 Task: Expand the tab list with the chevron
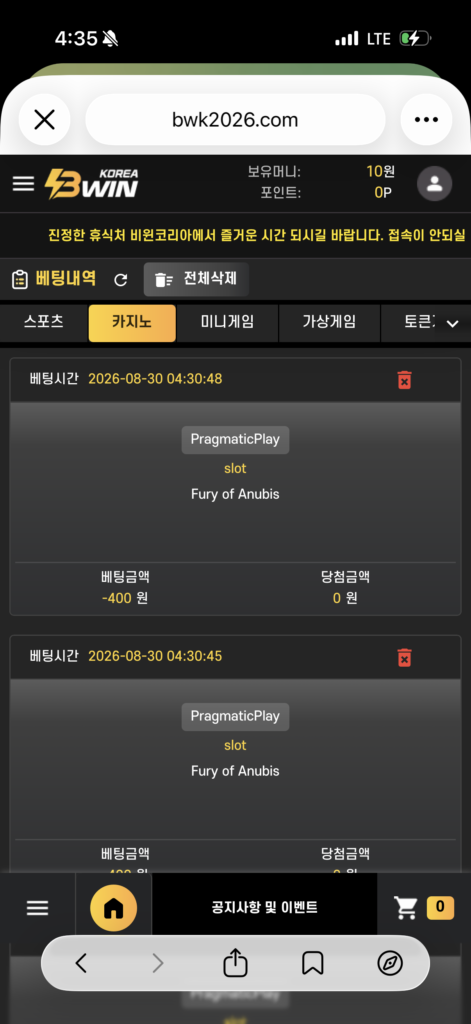[x=452, y=323]
